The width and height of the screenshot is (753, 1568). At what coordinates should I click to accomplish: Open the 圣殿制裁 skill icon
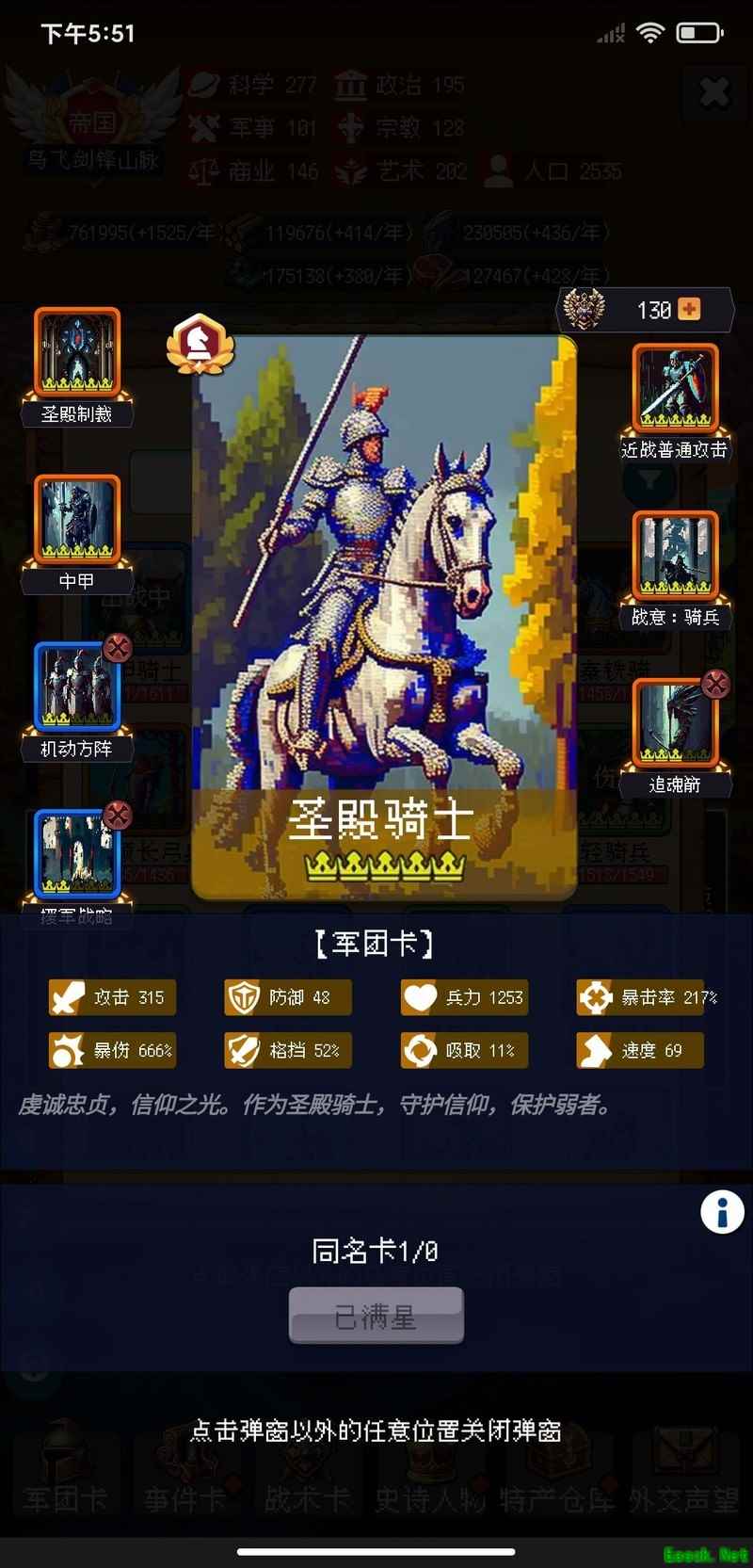point(77,353)
